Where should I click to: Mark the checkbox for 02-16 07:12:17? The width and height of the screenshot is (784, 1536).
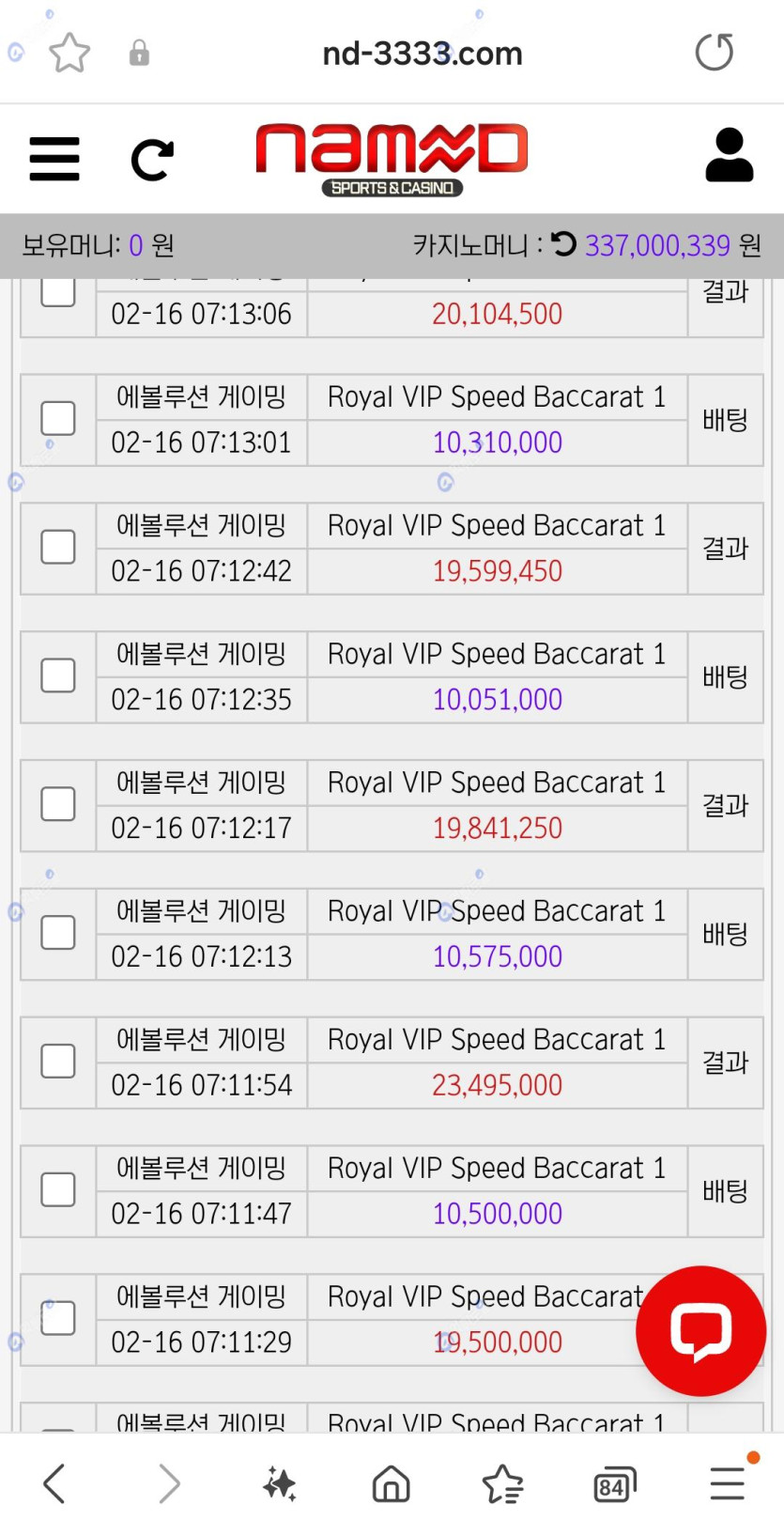coord(58,804)
